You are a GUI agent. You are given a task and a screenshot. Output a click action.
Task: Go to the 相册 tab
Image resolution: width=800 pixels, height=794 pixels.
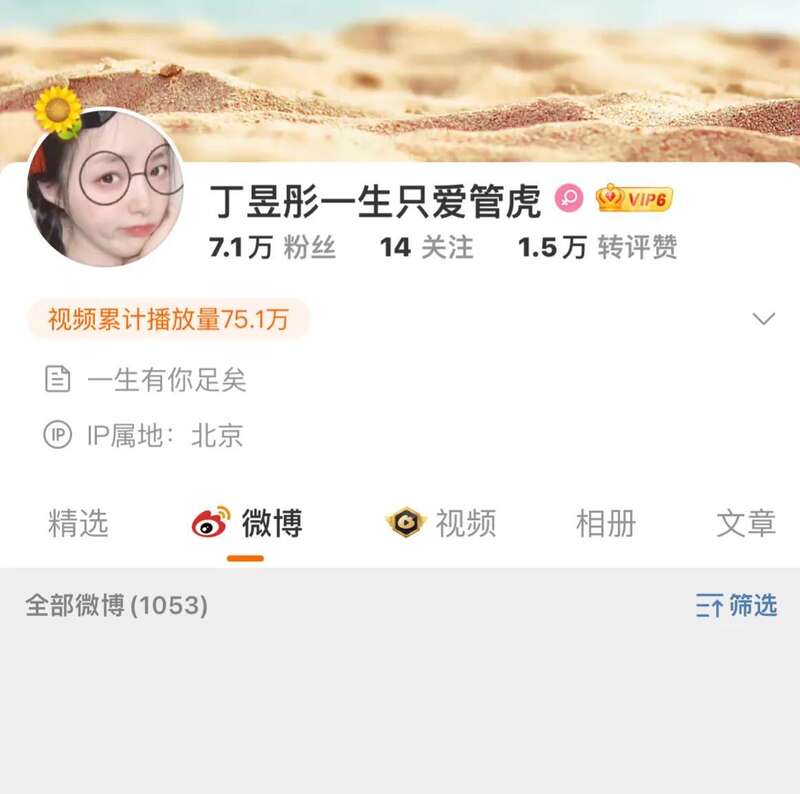point(606,523)
